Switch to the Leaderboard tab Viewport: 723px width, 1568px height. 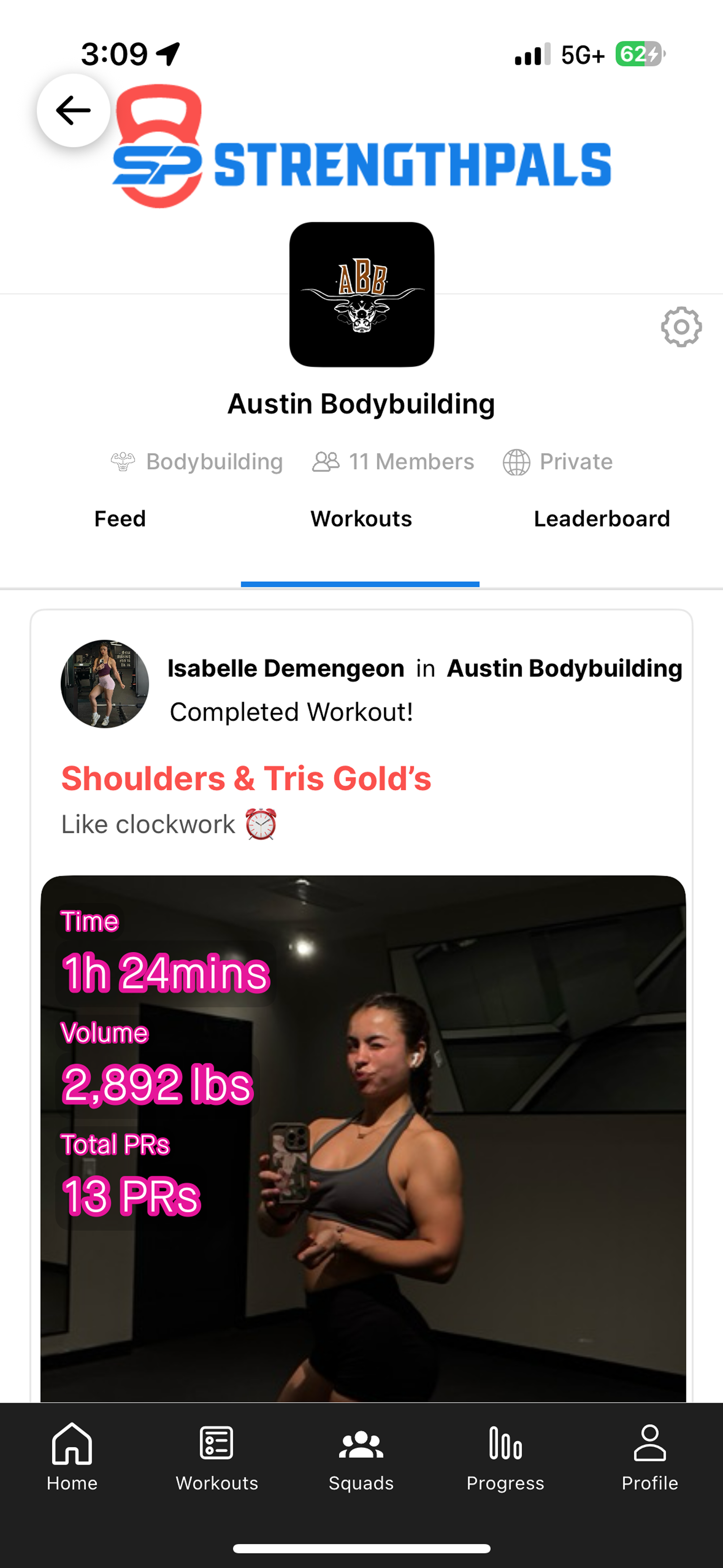pos(601,519)
